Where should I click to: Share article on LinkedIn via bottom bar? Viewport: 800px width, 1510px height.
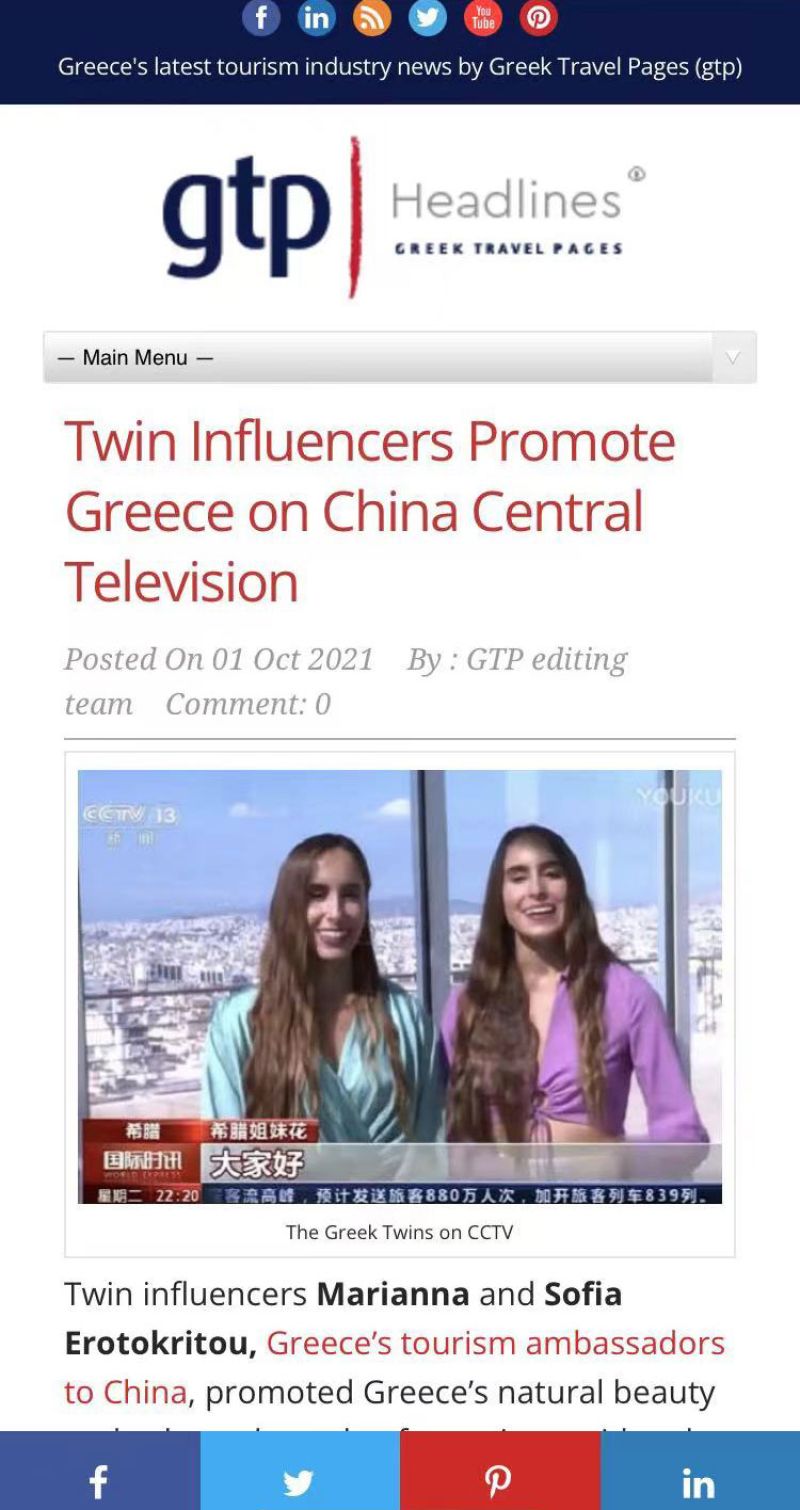click(x=699, y=1482)
